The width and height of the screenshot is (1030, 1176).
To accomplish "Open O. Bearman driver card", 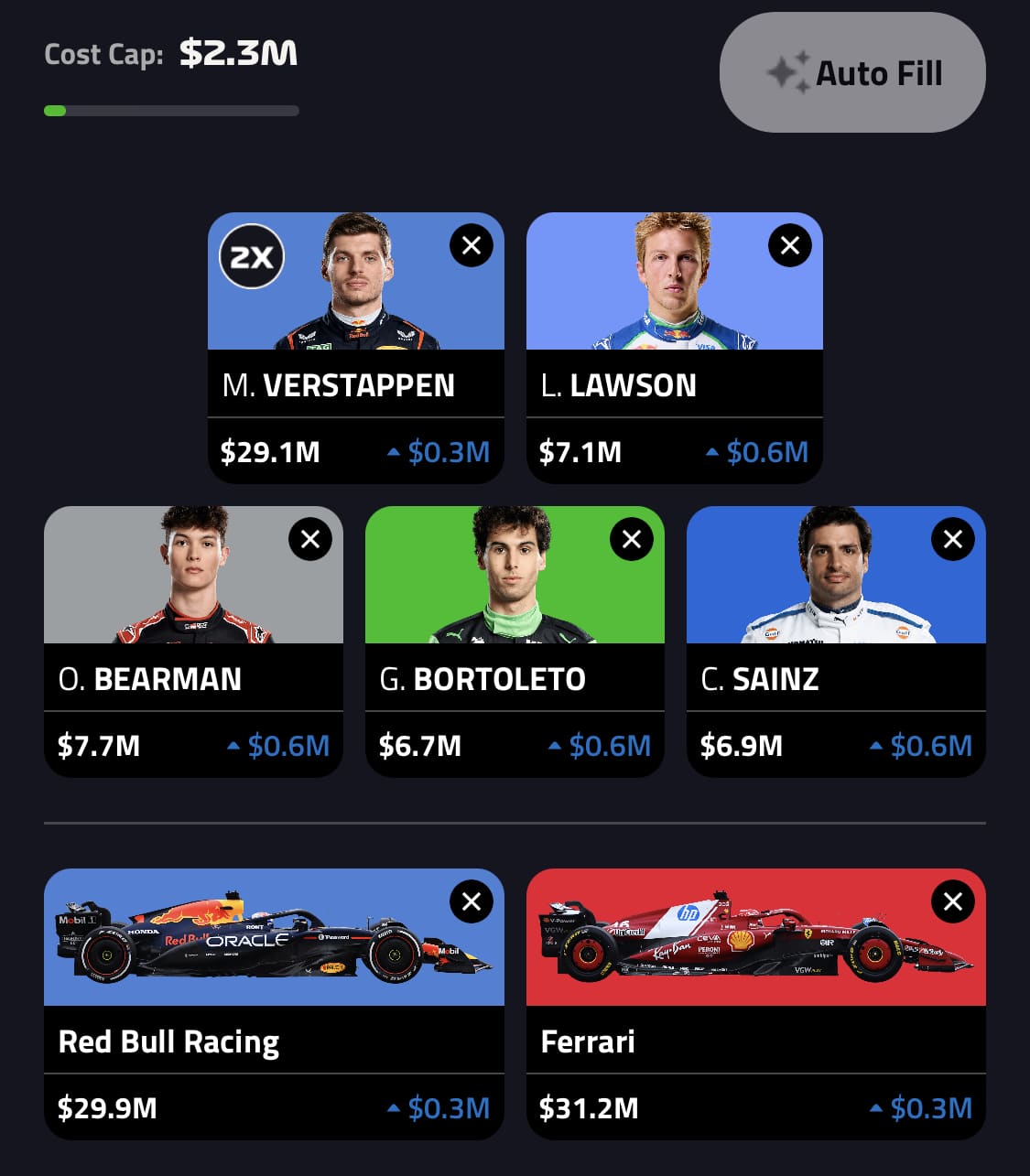I will (193, 678).
